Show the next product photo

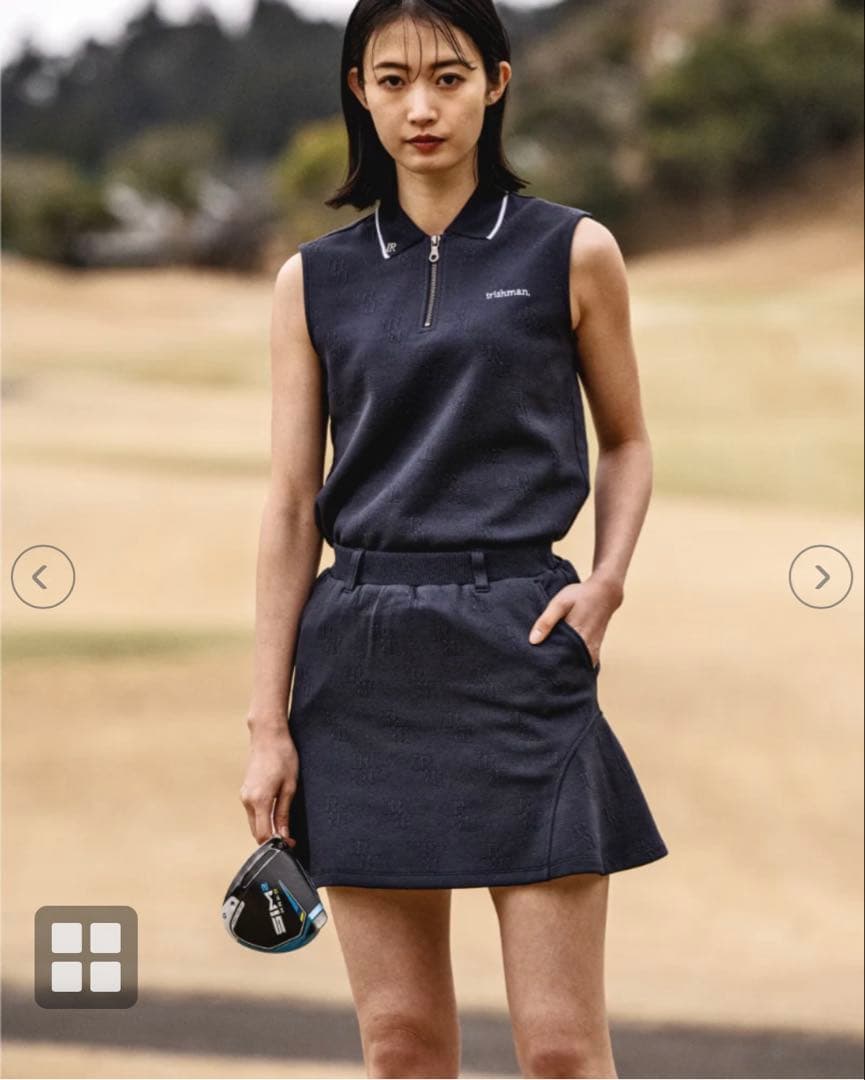pos(820,577)
